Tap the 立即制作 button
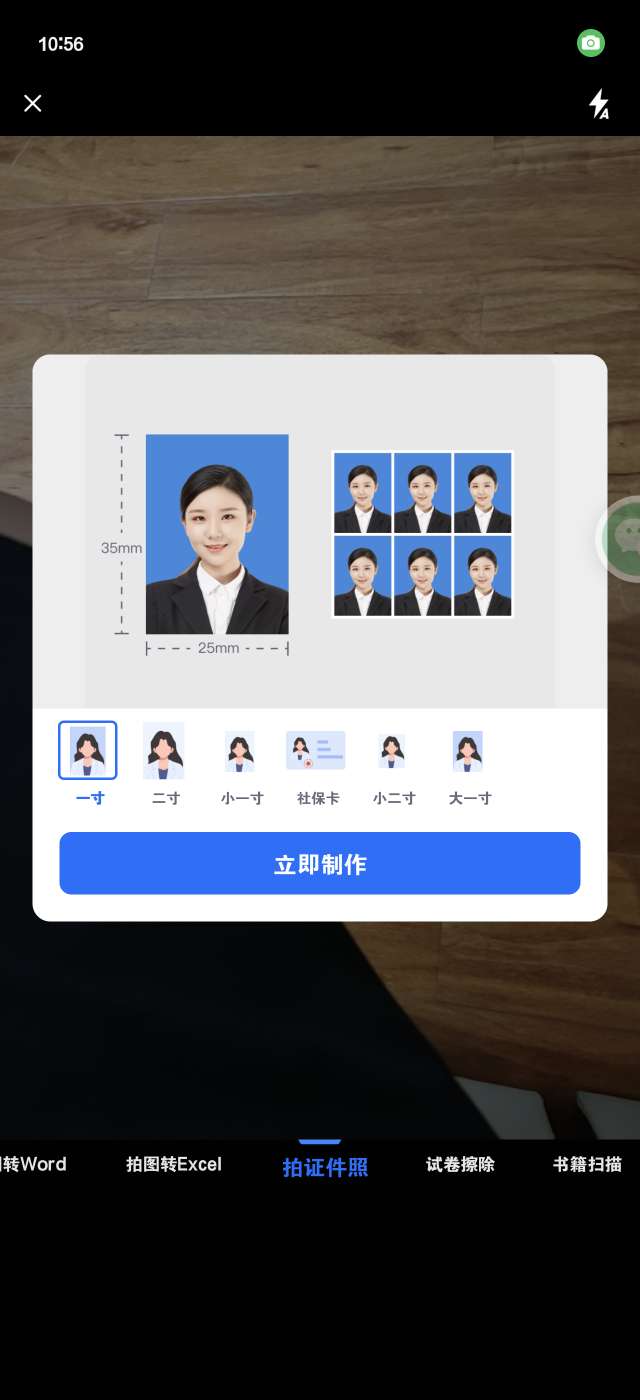The image size is (640, 1400). [x=320, y=863]
